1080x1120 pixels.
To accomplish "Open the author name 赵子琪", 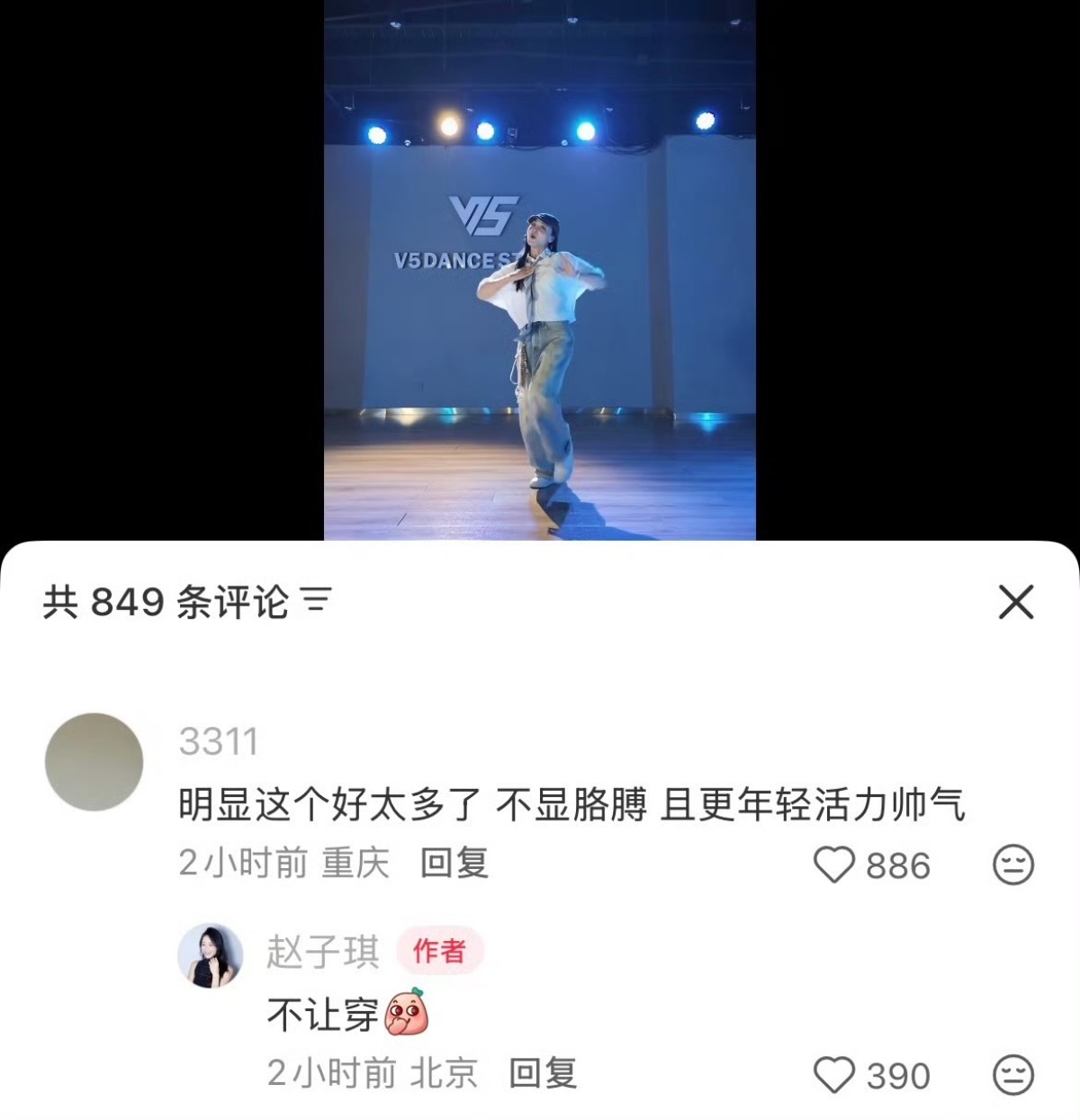I will point(323,952).
